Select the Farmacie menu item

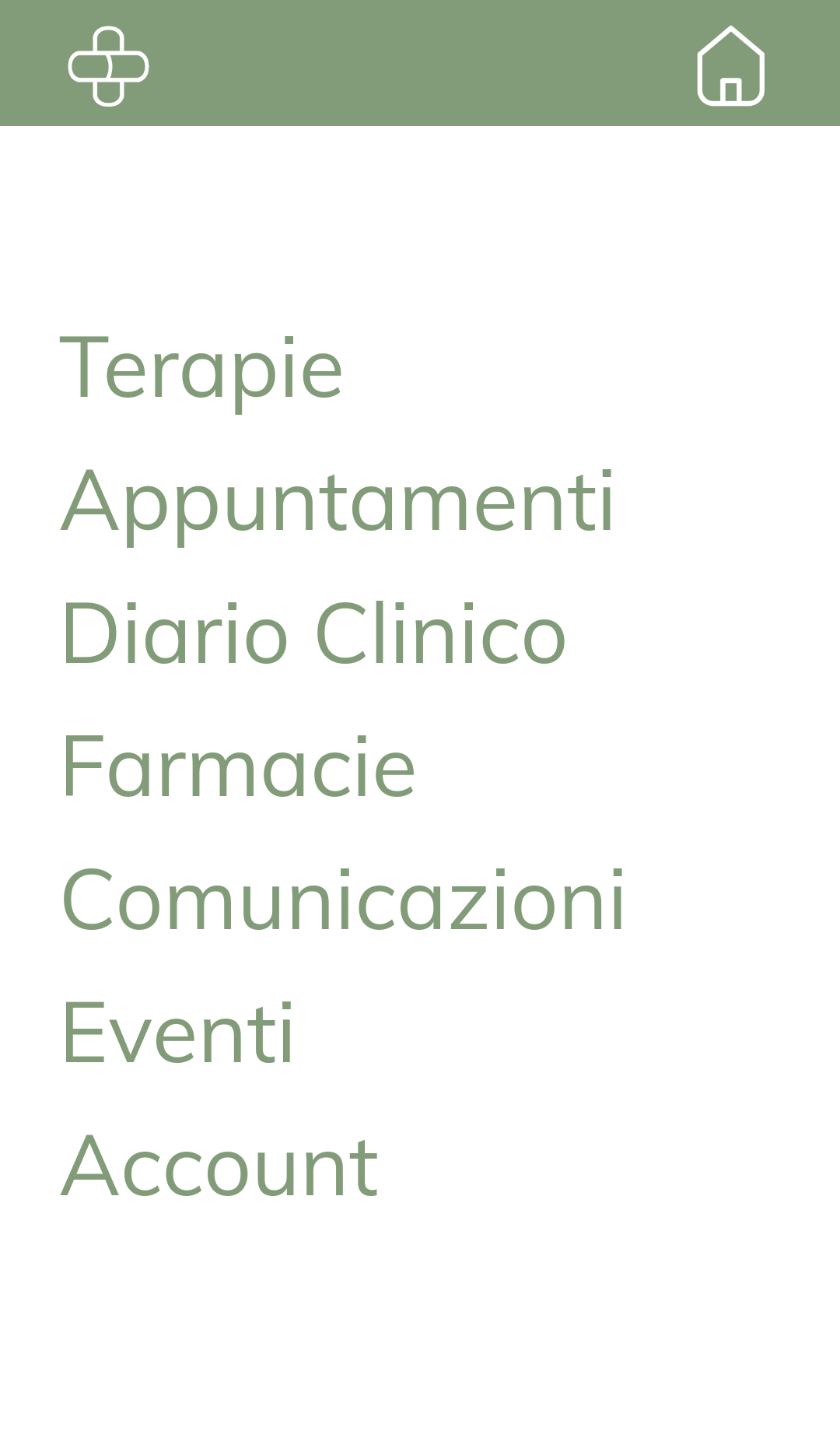(x=238, y=768)
